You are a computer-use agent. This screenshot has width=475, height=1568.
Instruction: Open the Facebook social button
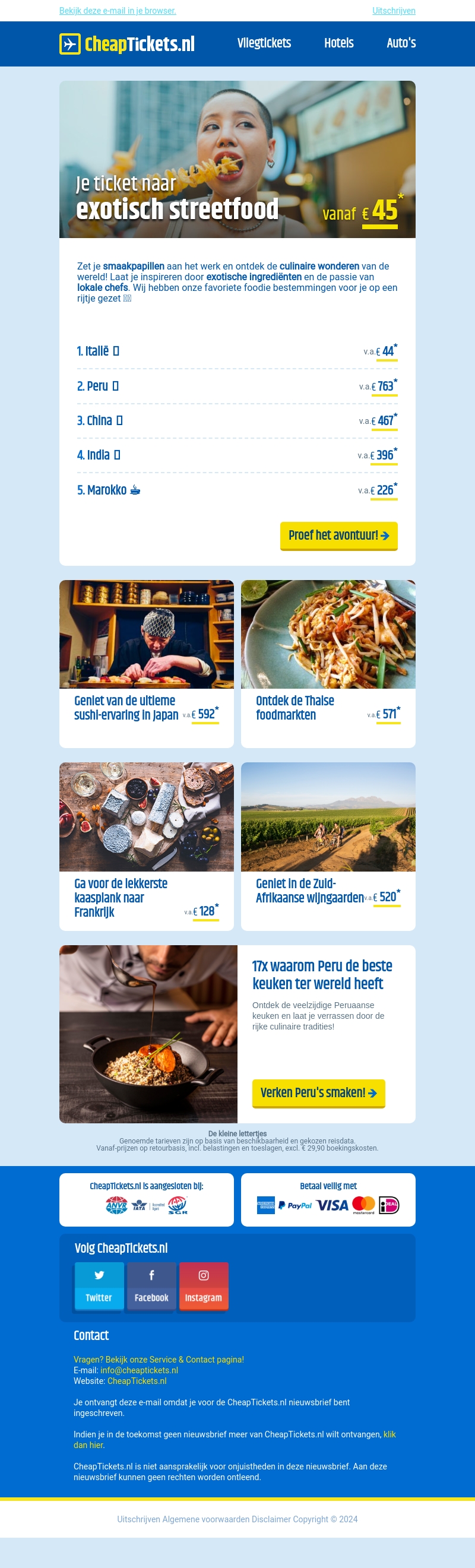(x=151, y=1285)
